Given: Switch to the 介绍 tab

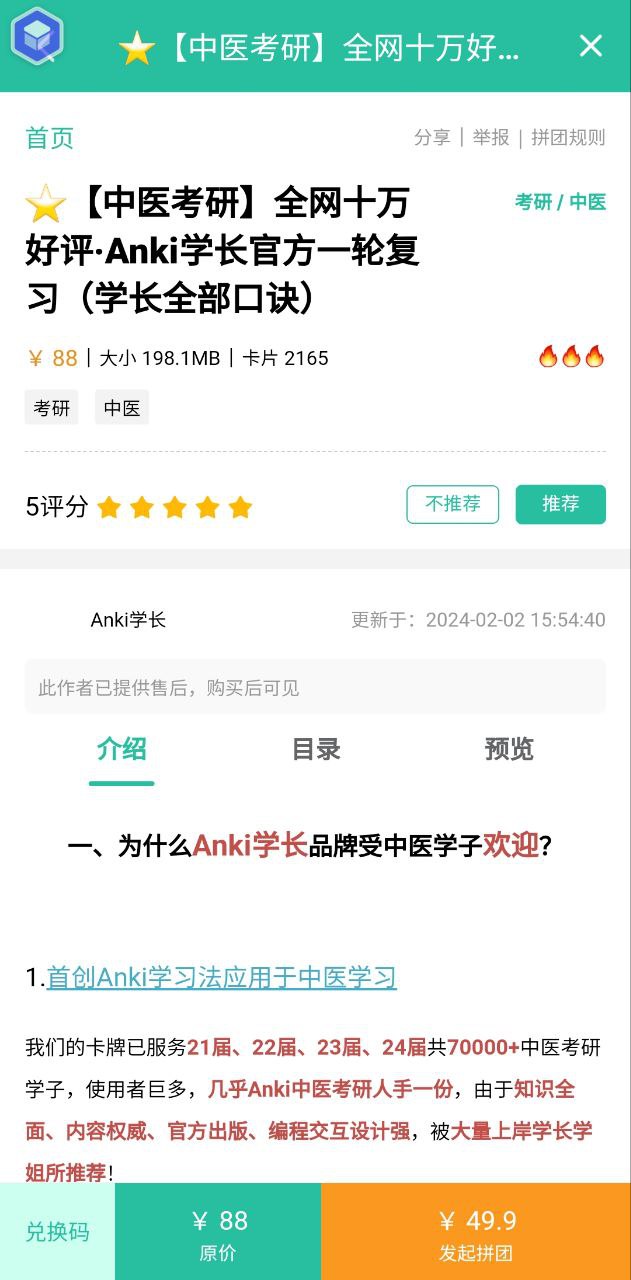Looking at the screenshot, I should [x=122, y=749].
